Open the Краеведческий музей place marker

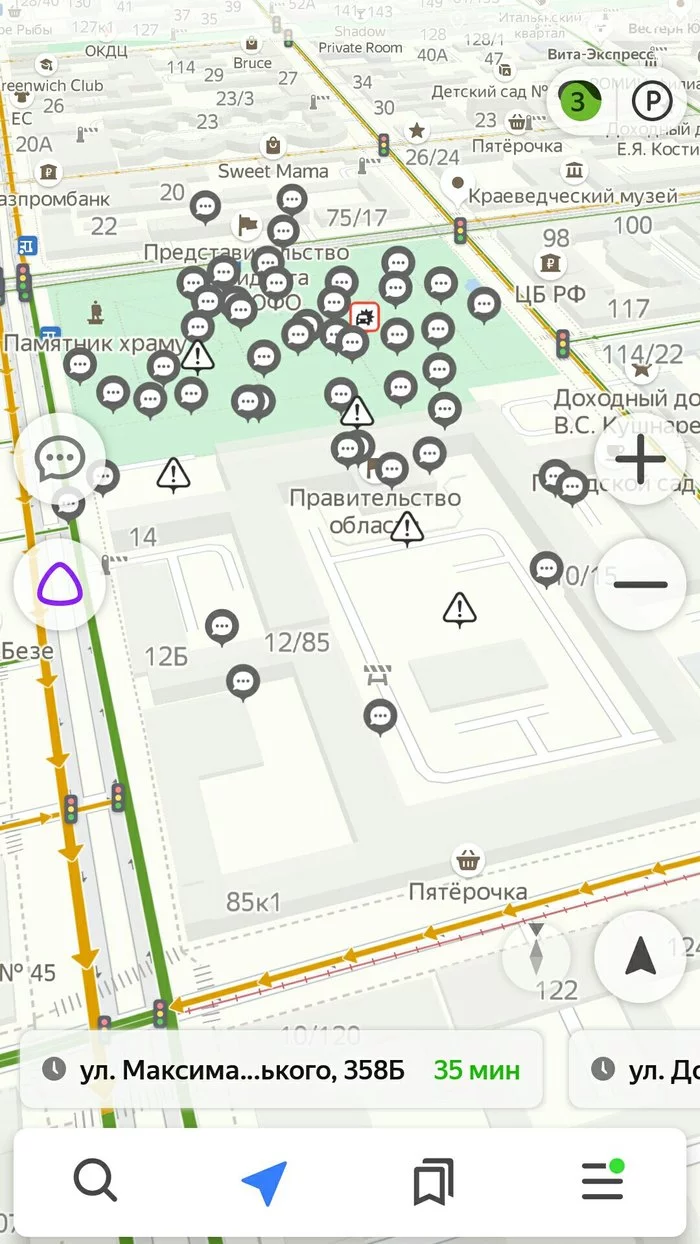click(x=457, y=184)
